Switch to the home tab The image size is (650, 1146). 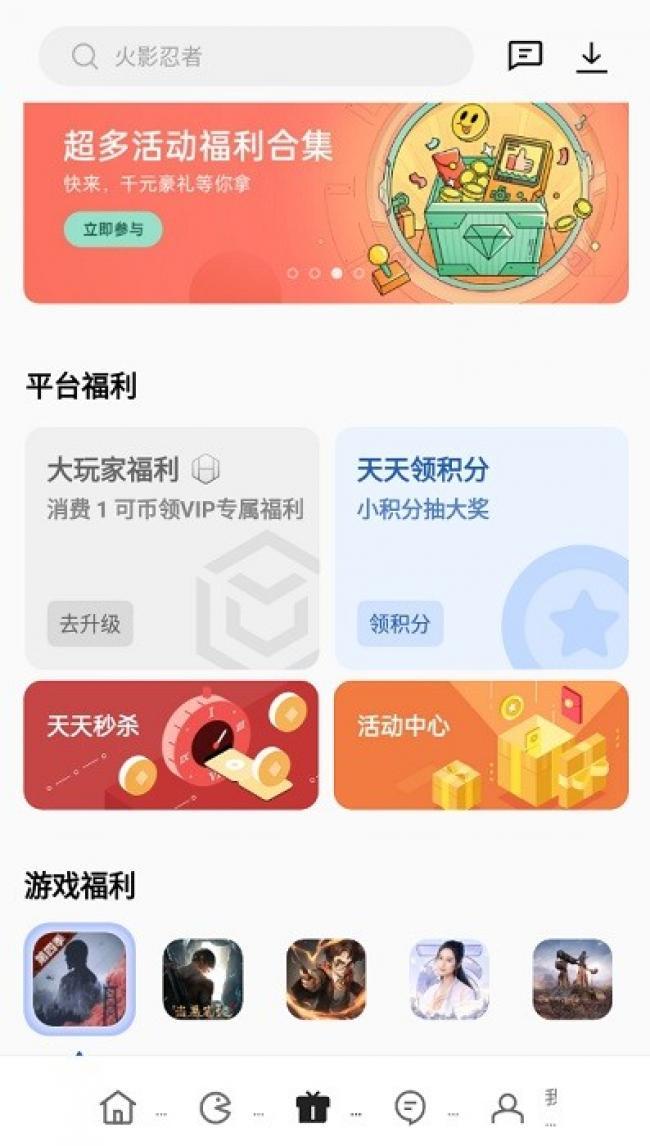tap(118, 1107)
